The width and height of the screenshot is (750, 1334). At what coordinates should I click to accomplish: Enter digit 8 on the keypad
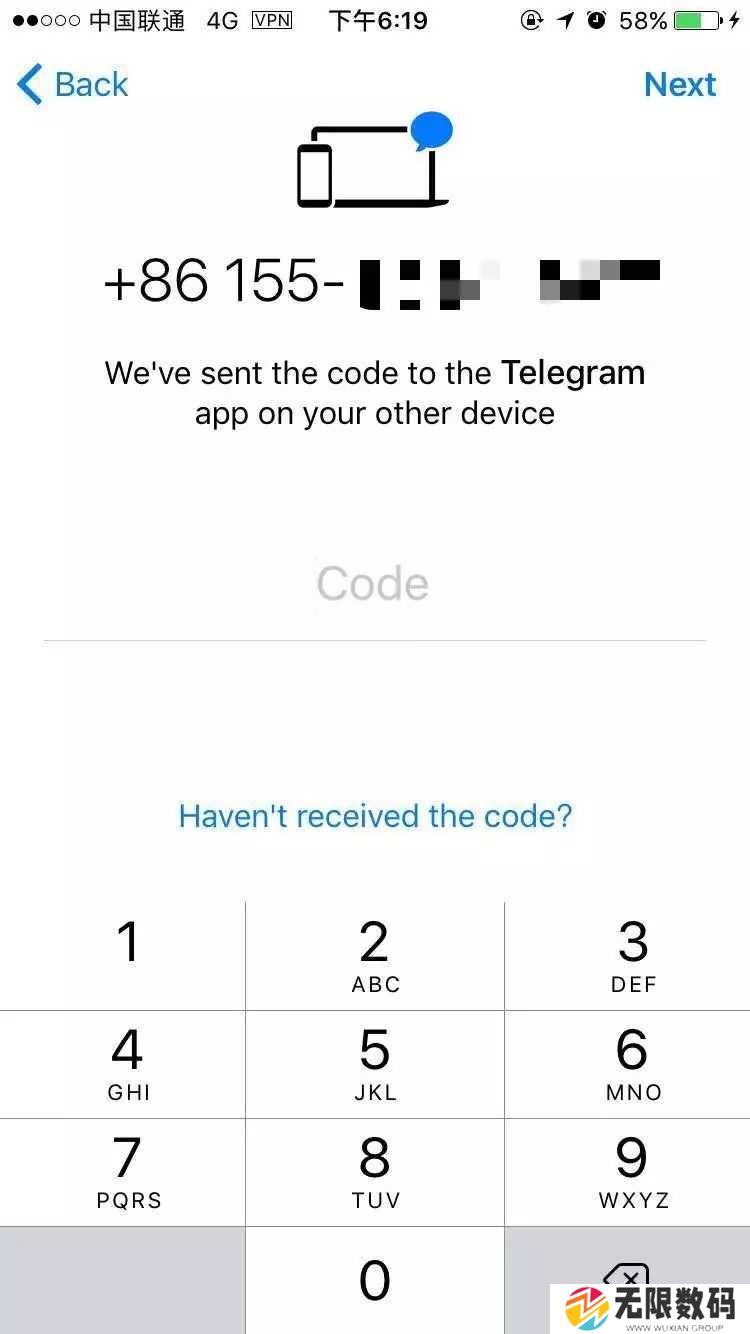click(375, 1172)
